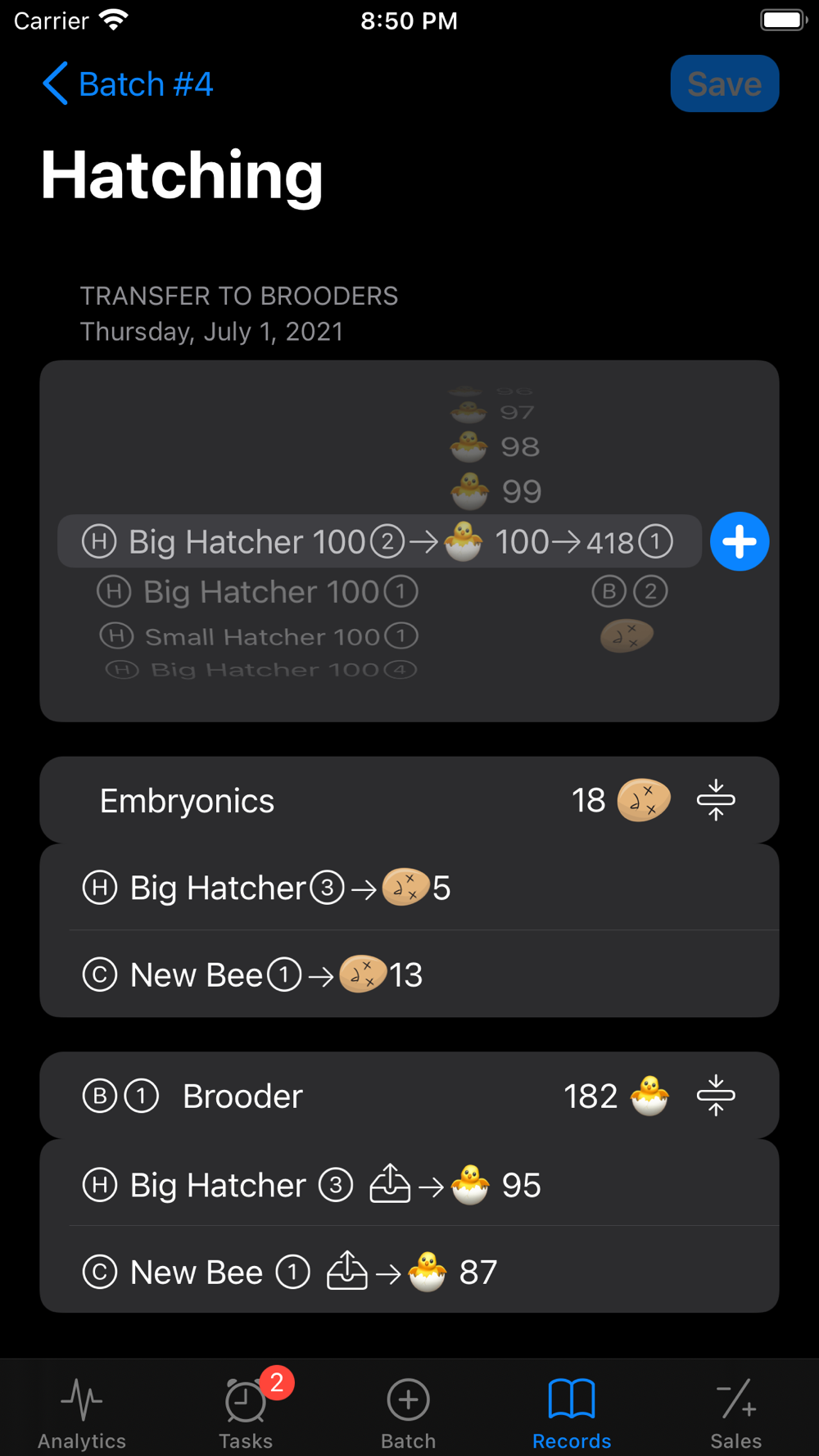Collapse the Brooder section

click(x=716, y=1096)
